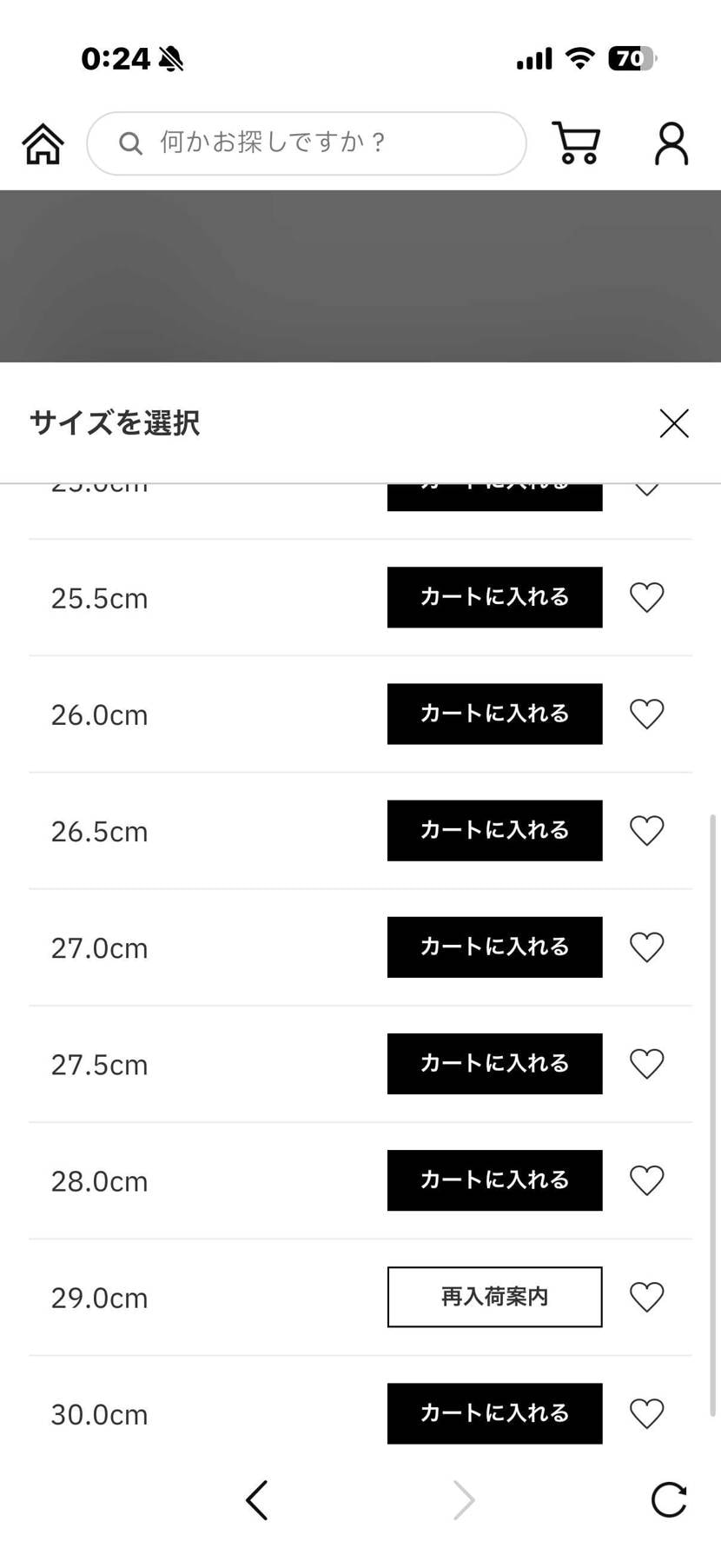Add size 26.5cm to the cart
Image resolution: width=721 pixels, height=1568 pixels.
pos(493,830)
